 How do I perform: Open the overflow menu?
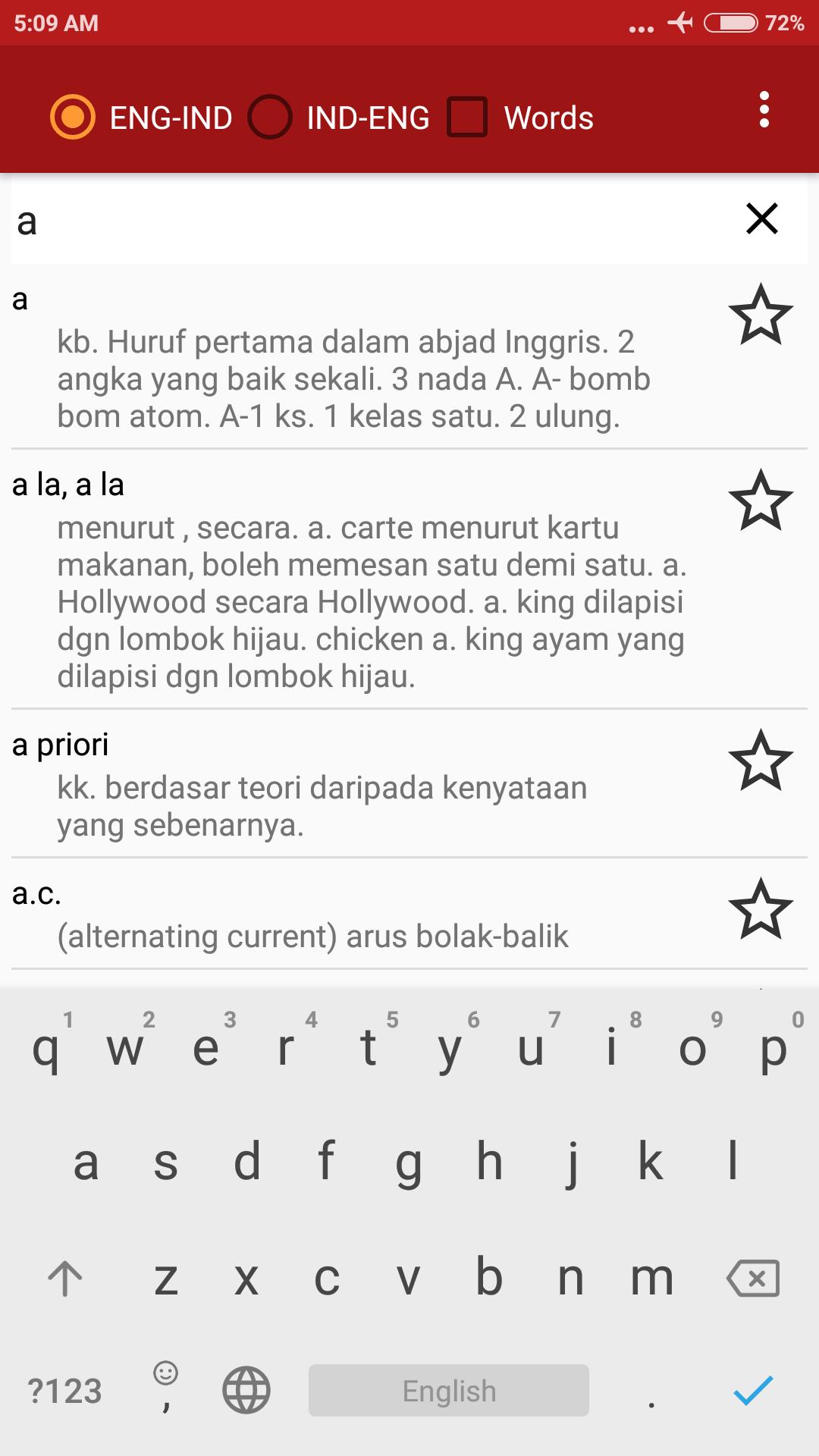pos(764,111)
